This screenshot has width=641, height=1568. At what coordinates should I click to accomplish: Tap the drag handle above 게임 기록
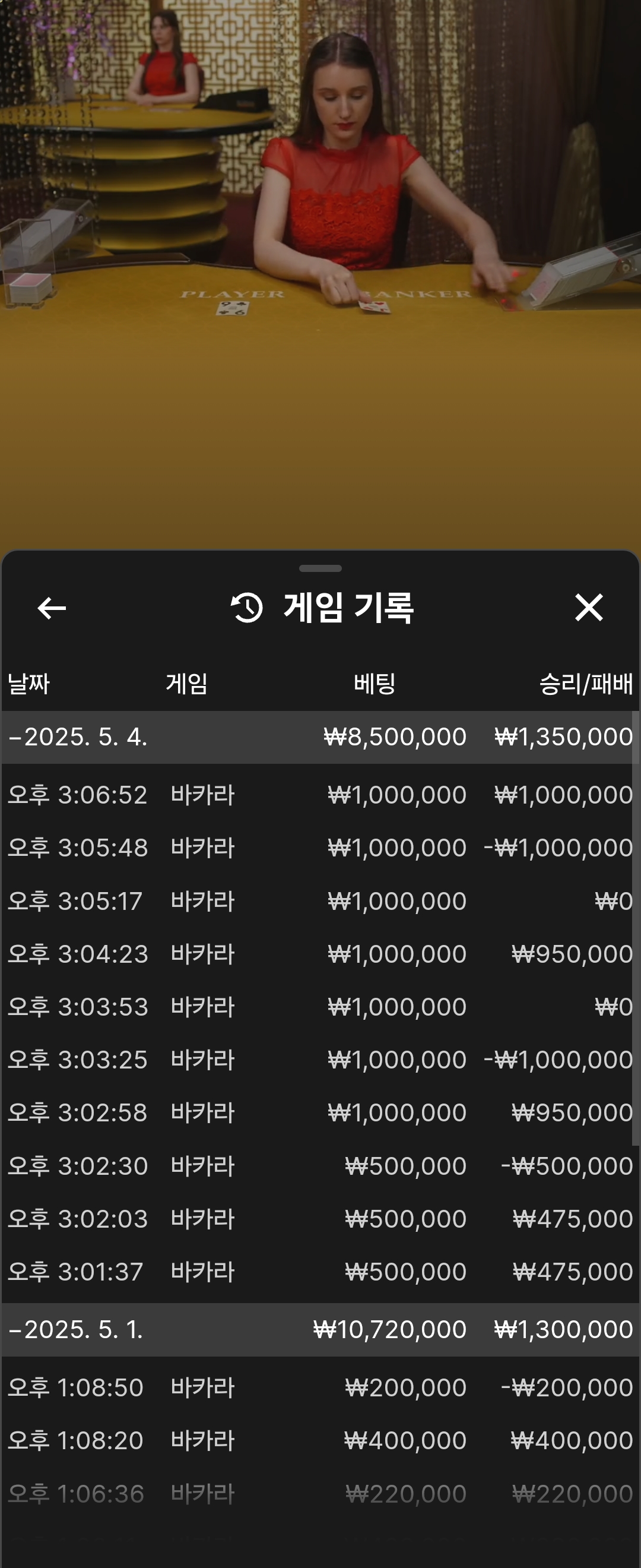tap(320, 568)
